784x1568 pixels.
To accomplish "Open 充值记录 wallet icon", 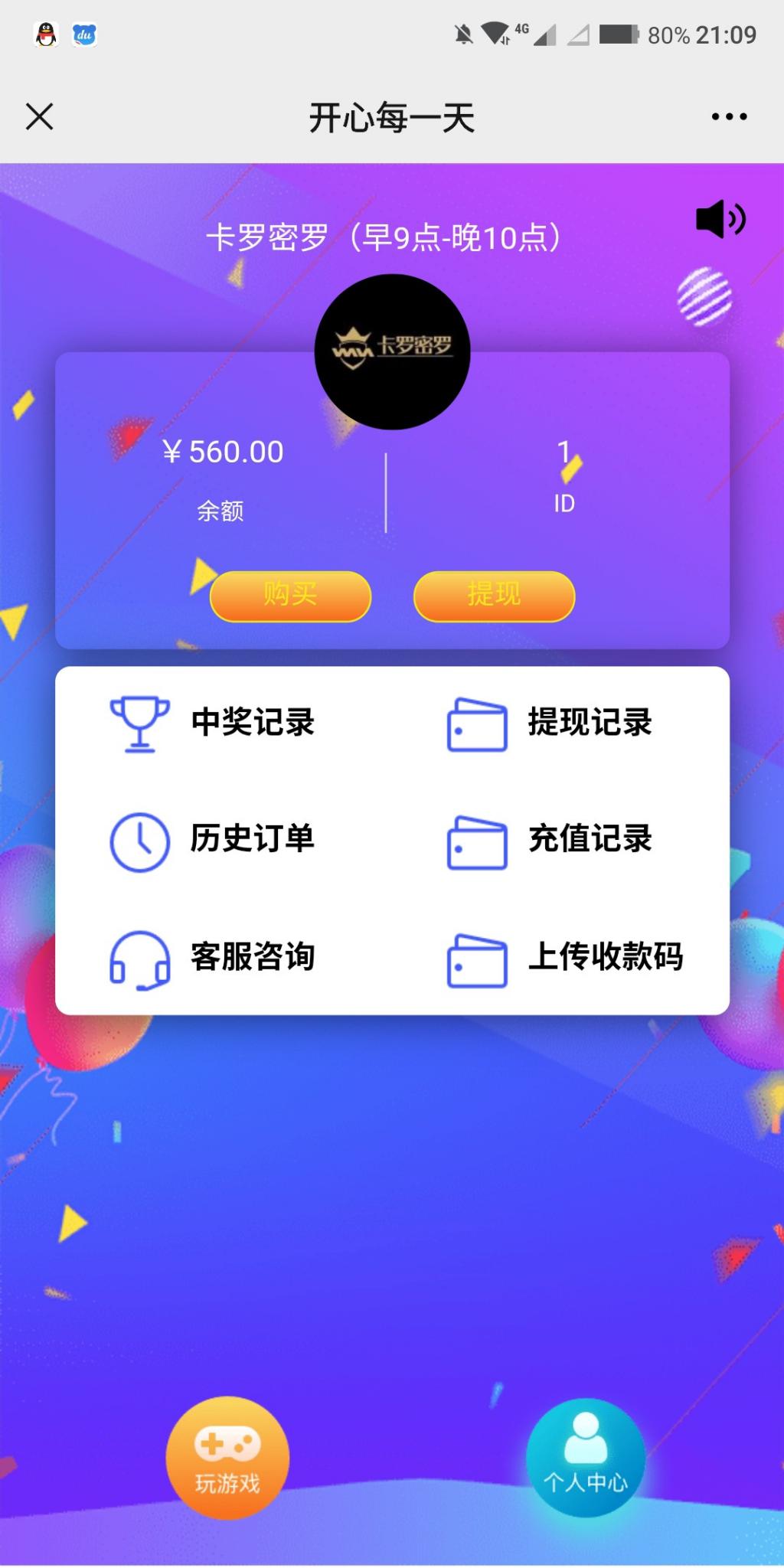I will pyautogui.click(x=476, y=839).
